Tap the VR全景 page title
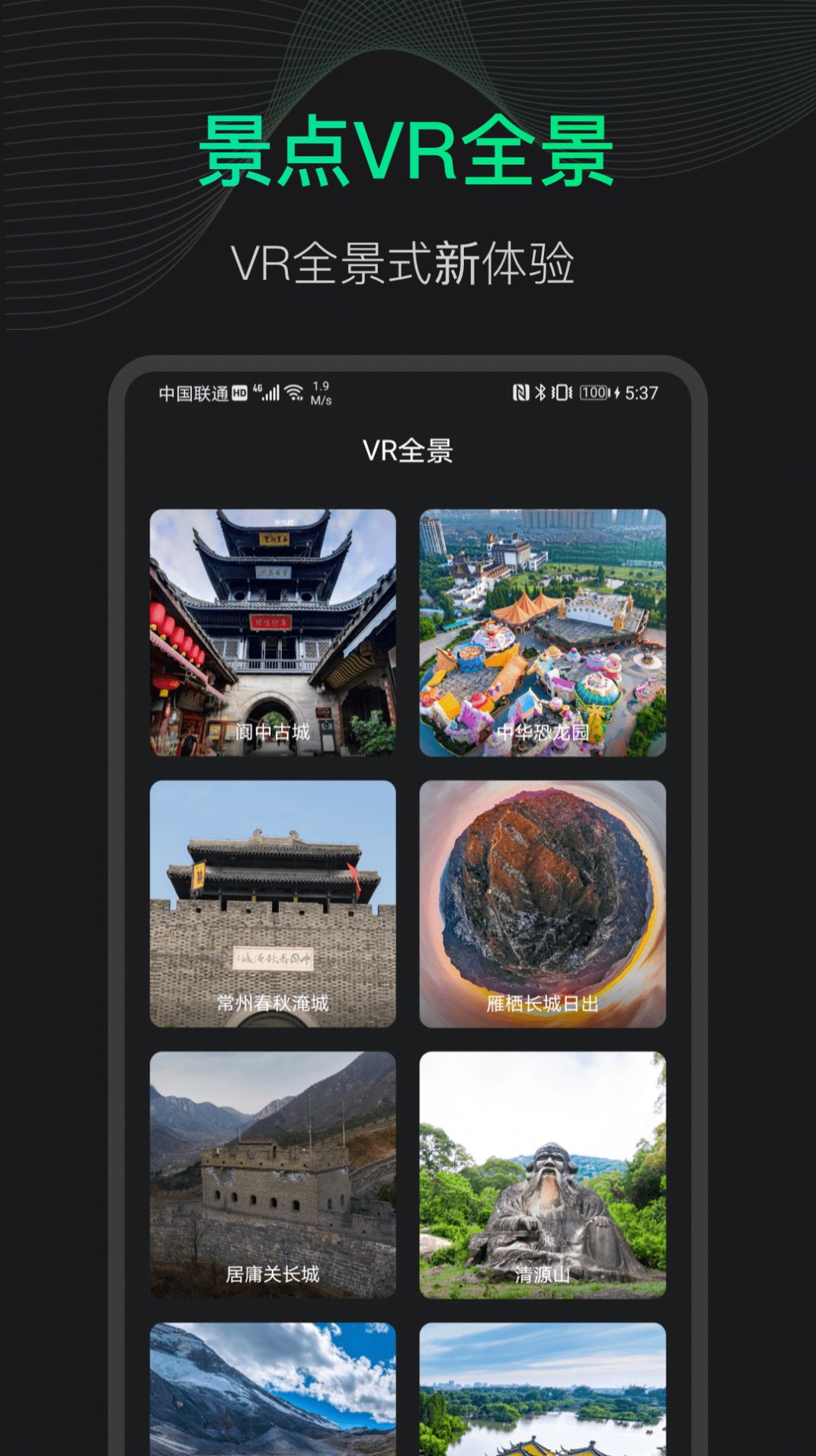 point(409,449)
